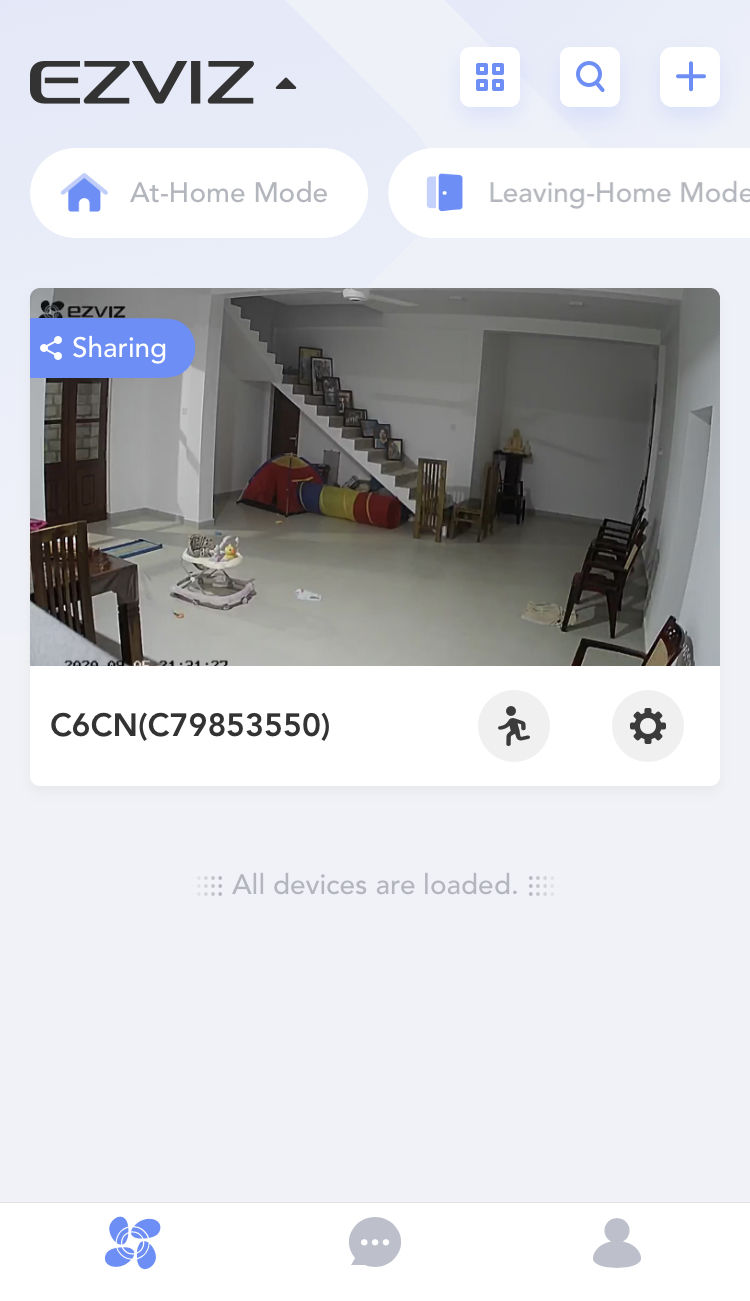Viewport: 750px width, 1301px height.
Task: Switch to the messages tab
Action: click(x=375, y=1243)
